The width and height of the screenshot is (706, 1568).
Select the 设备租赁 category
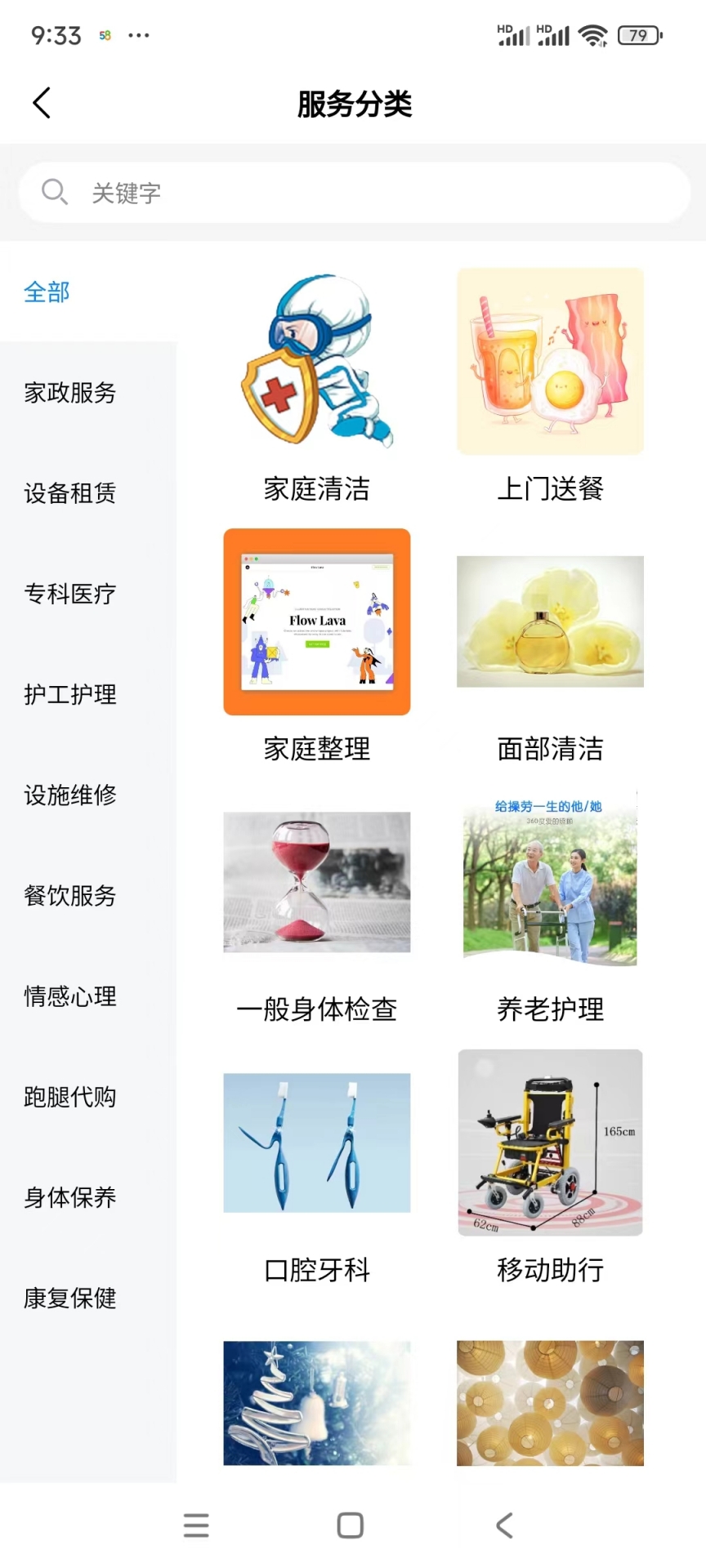tap(69, 494)
